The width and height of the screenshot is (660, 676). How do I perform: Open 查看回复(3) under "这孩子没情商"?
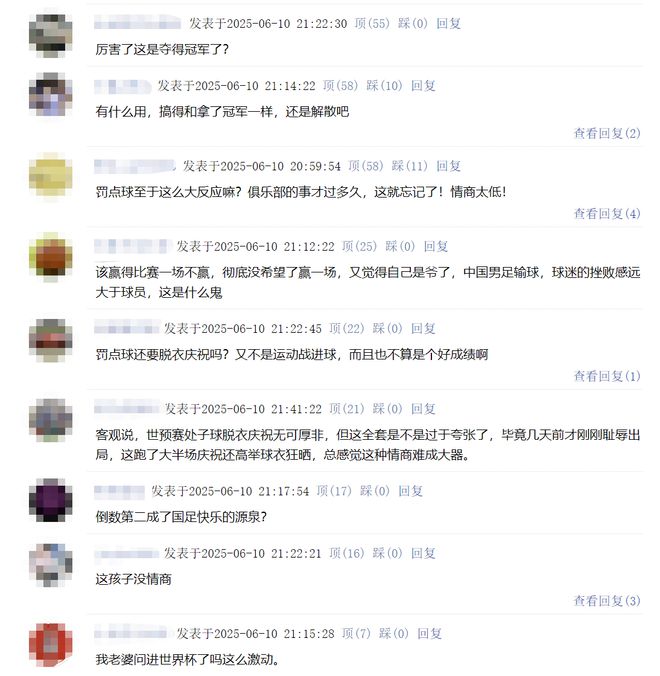606,601
